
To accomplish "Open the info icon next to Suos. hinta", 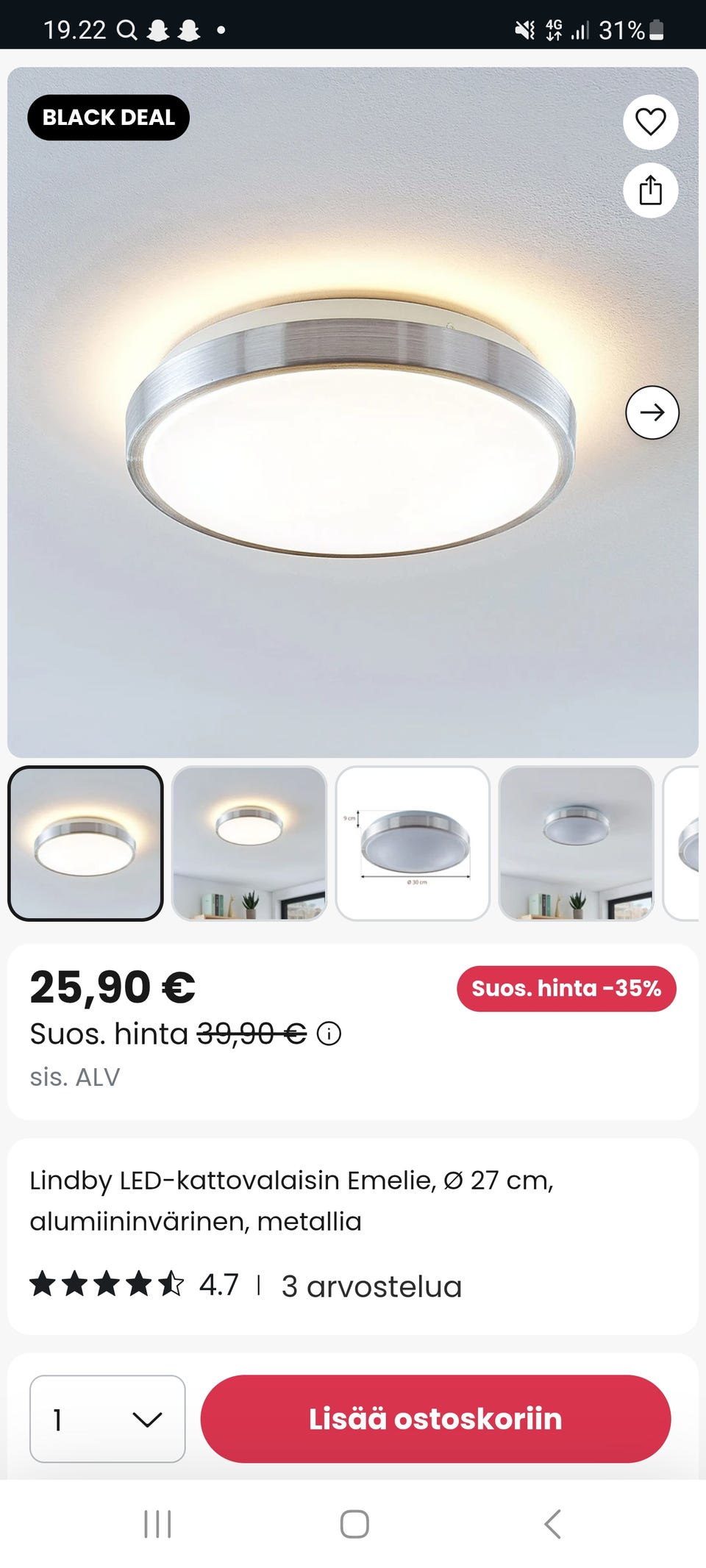I will 329,1034.
